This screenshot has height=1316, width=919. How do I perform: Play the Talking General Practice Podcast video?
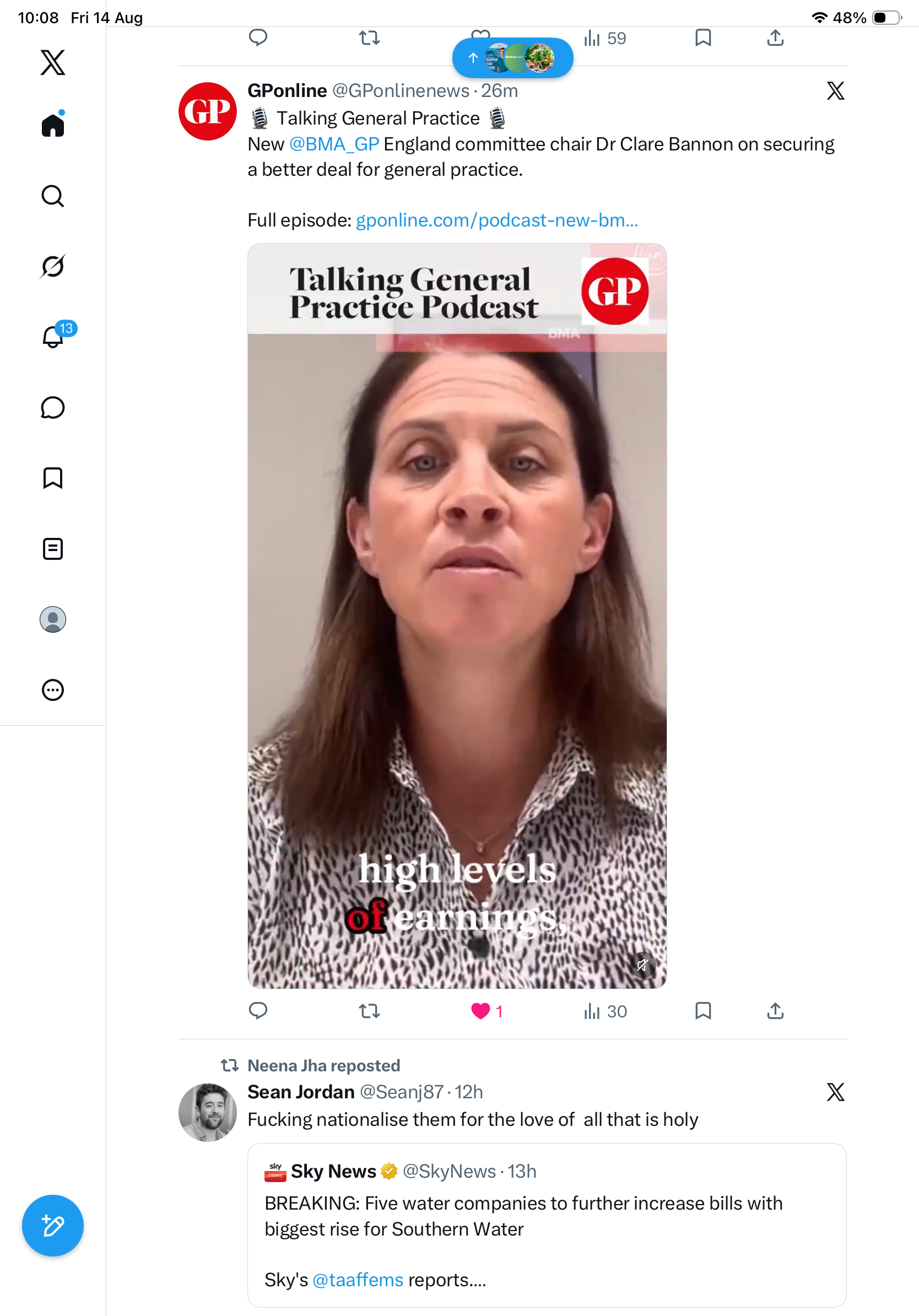click(457, 616)
